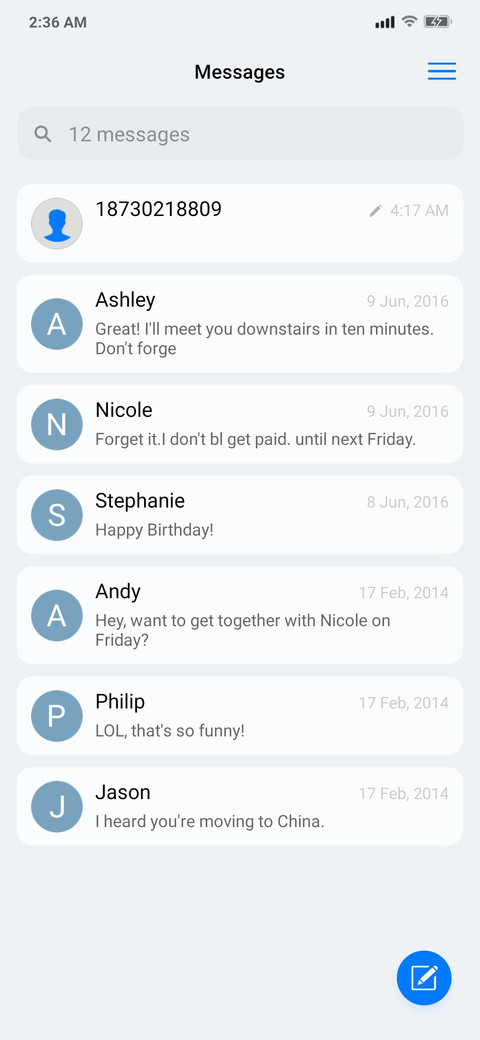Open Andy's conversation

coord(240,615)
